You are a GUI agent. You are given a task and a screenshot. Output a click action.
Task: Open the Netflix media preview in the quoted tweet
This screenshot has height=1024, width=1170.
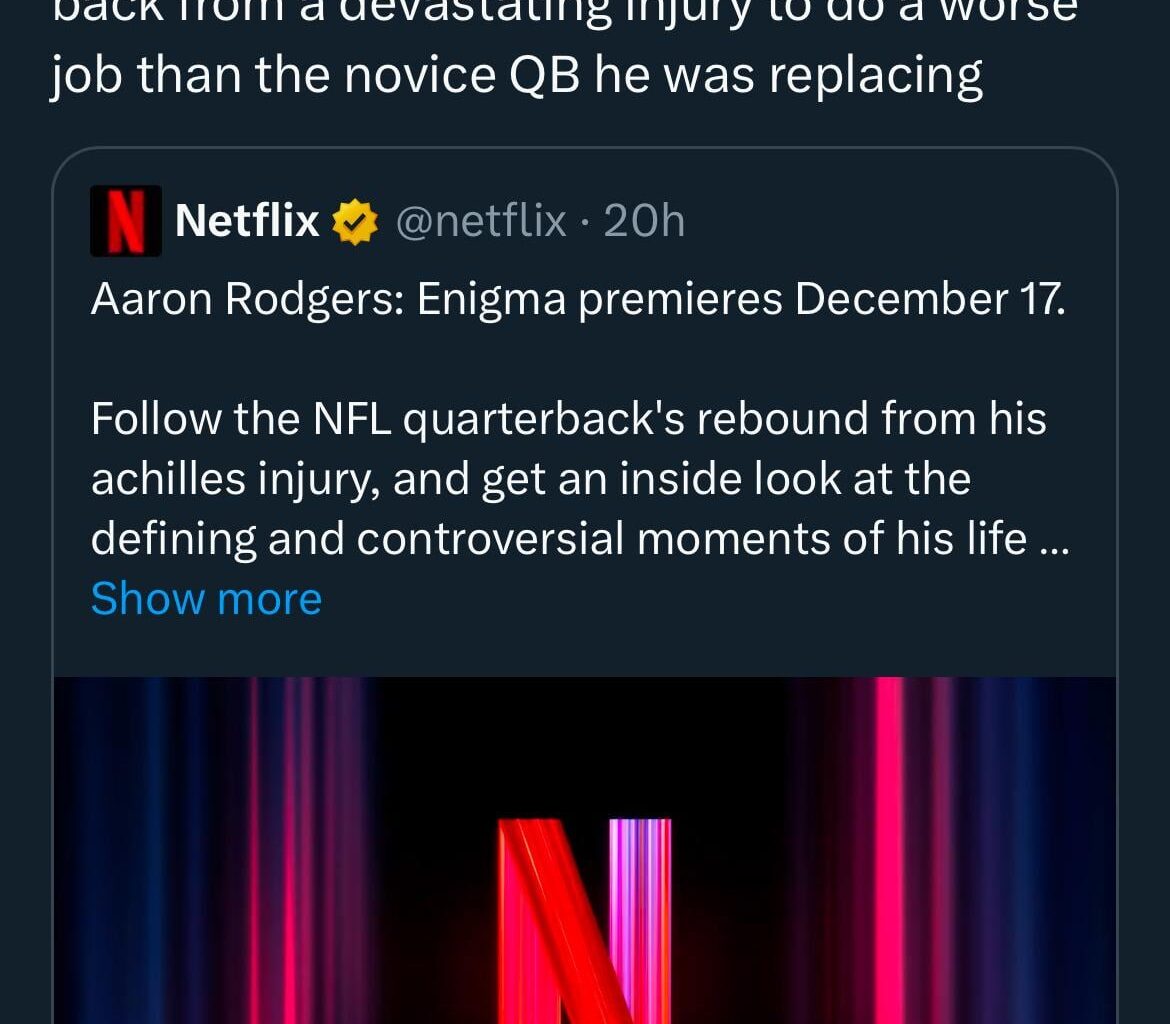[584, 850]
